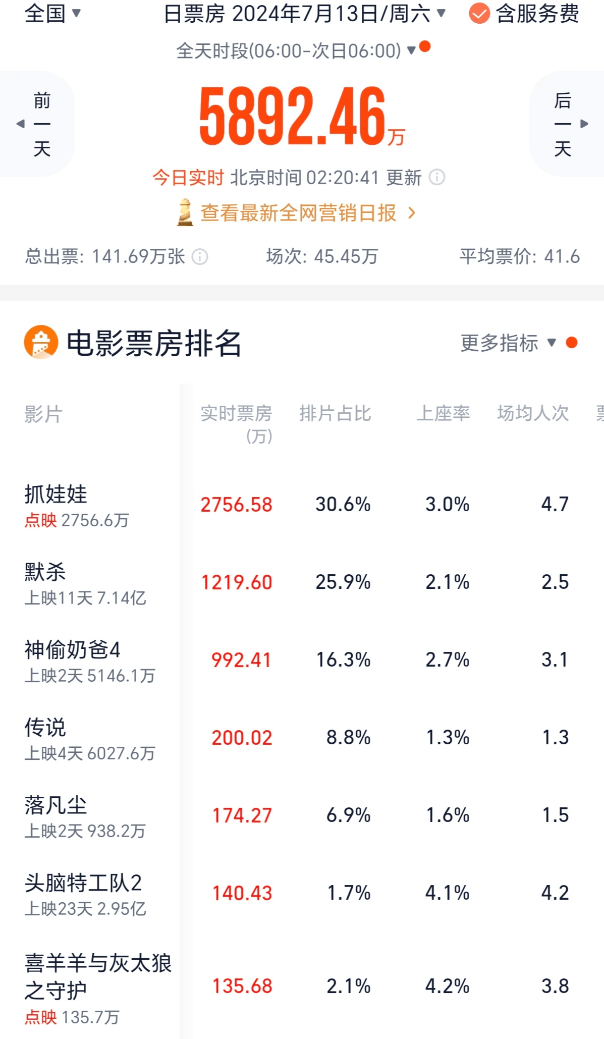Screen dimensions: 604x1039
Task: Go to the previous day (前一天)
Action: [40, 124]
